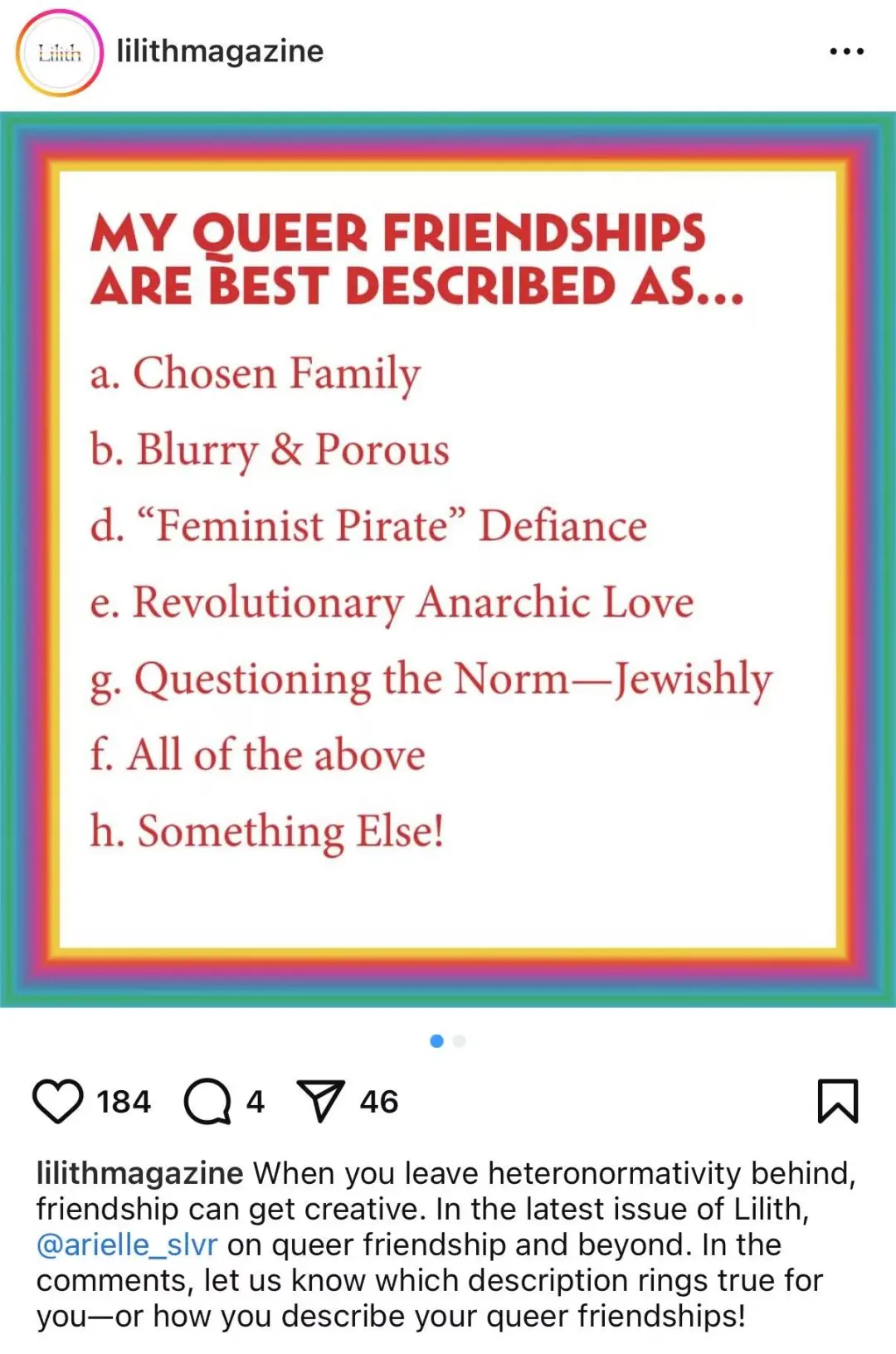
Task: Open the comments on this post
Action: click(x=207, y=1101)
